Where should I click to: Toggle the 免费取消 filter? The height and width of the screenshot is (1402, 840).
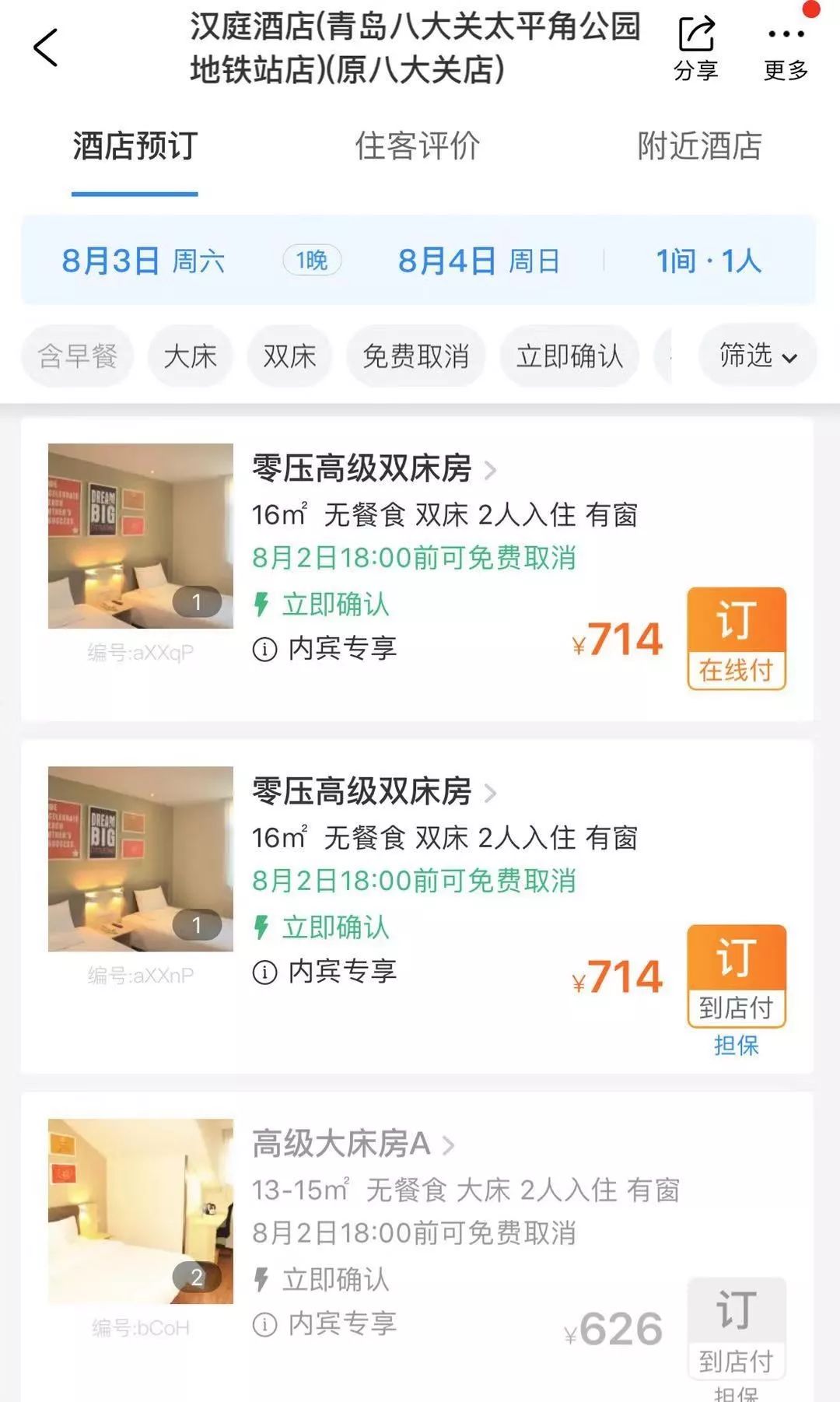tap(415, 356)
